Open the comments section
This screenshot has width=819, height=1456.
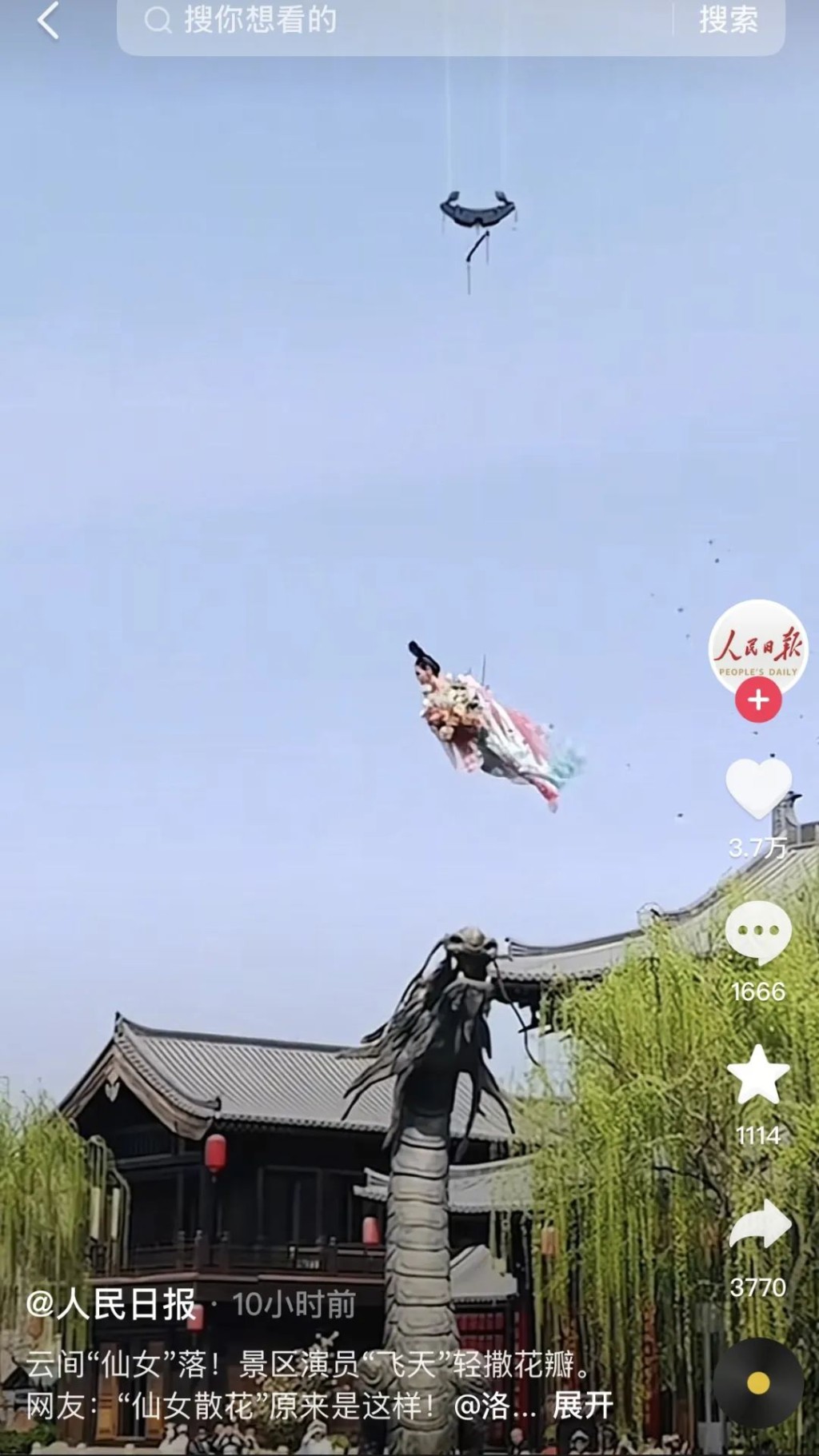click(x=757, y=932)
